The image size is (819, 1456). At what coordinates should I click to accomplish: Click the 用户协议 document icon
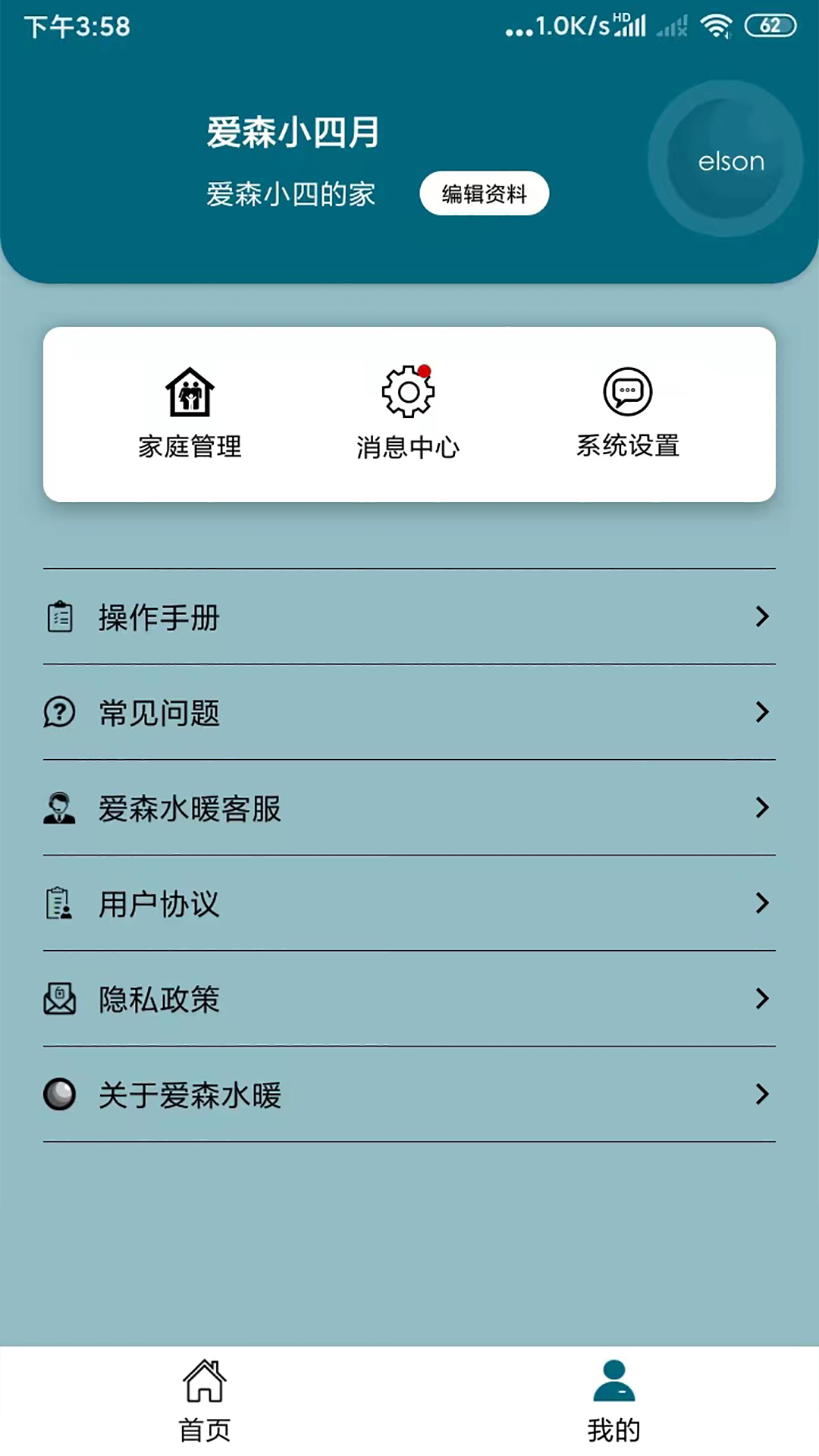point(59,904)
